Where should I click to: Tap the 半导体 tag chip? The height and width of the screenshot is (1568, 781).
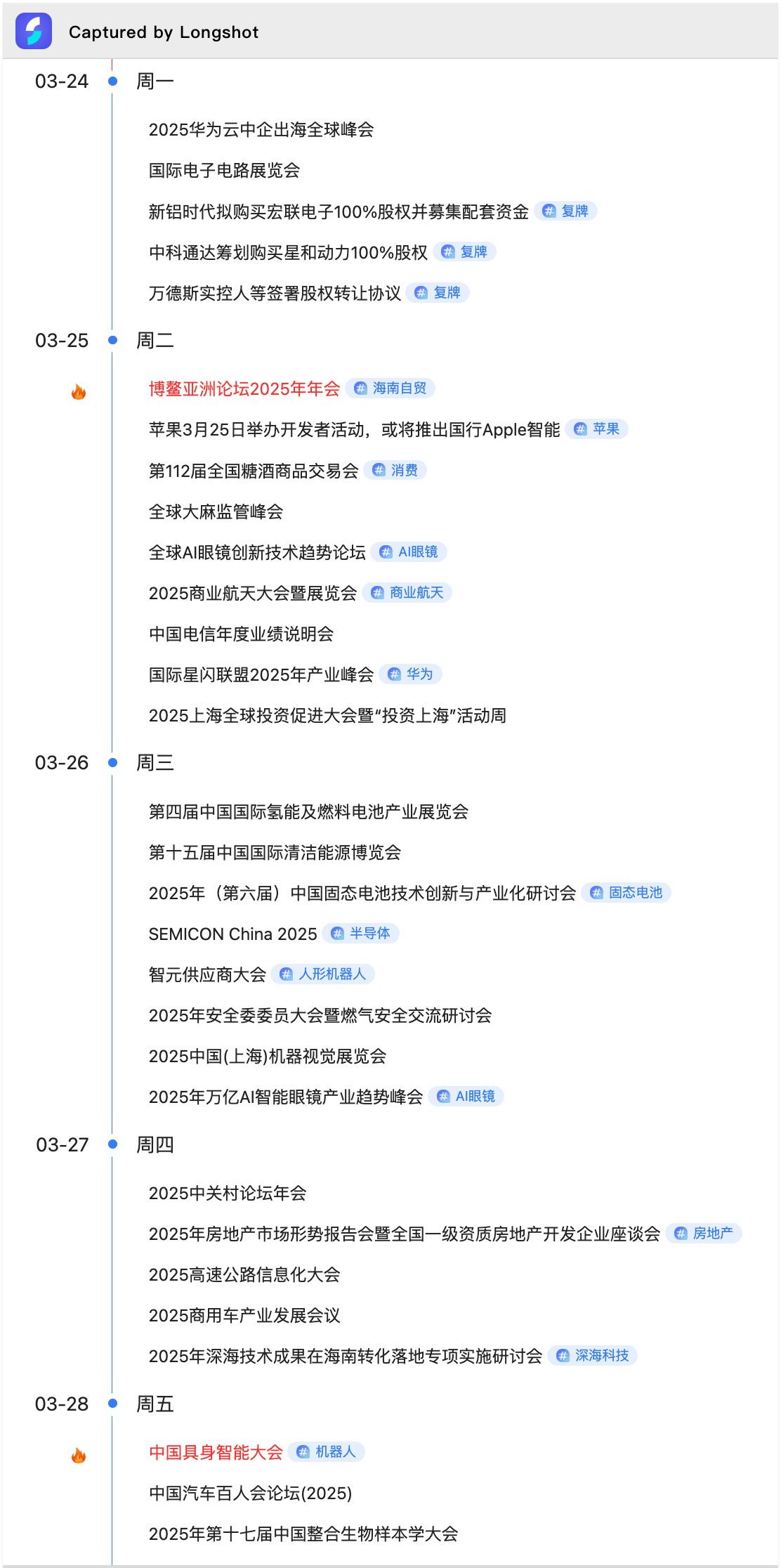tap(361, 934)
